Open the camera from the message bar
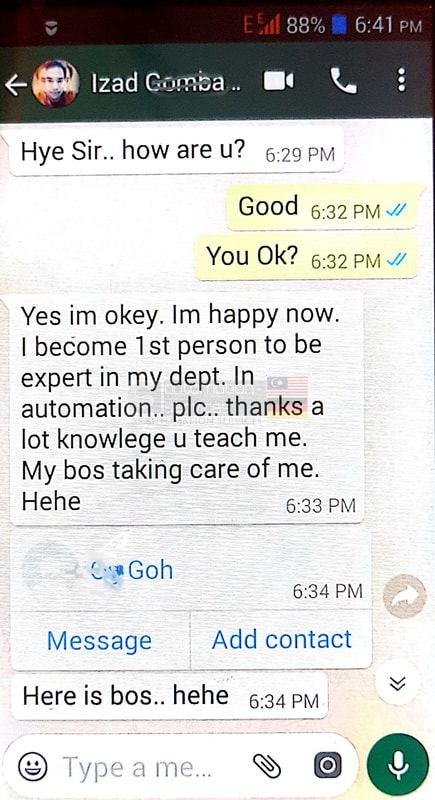 tap(327, 765)
